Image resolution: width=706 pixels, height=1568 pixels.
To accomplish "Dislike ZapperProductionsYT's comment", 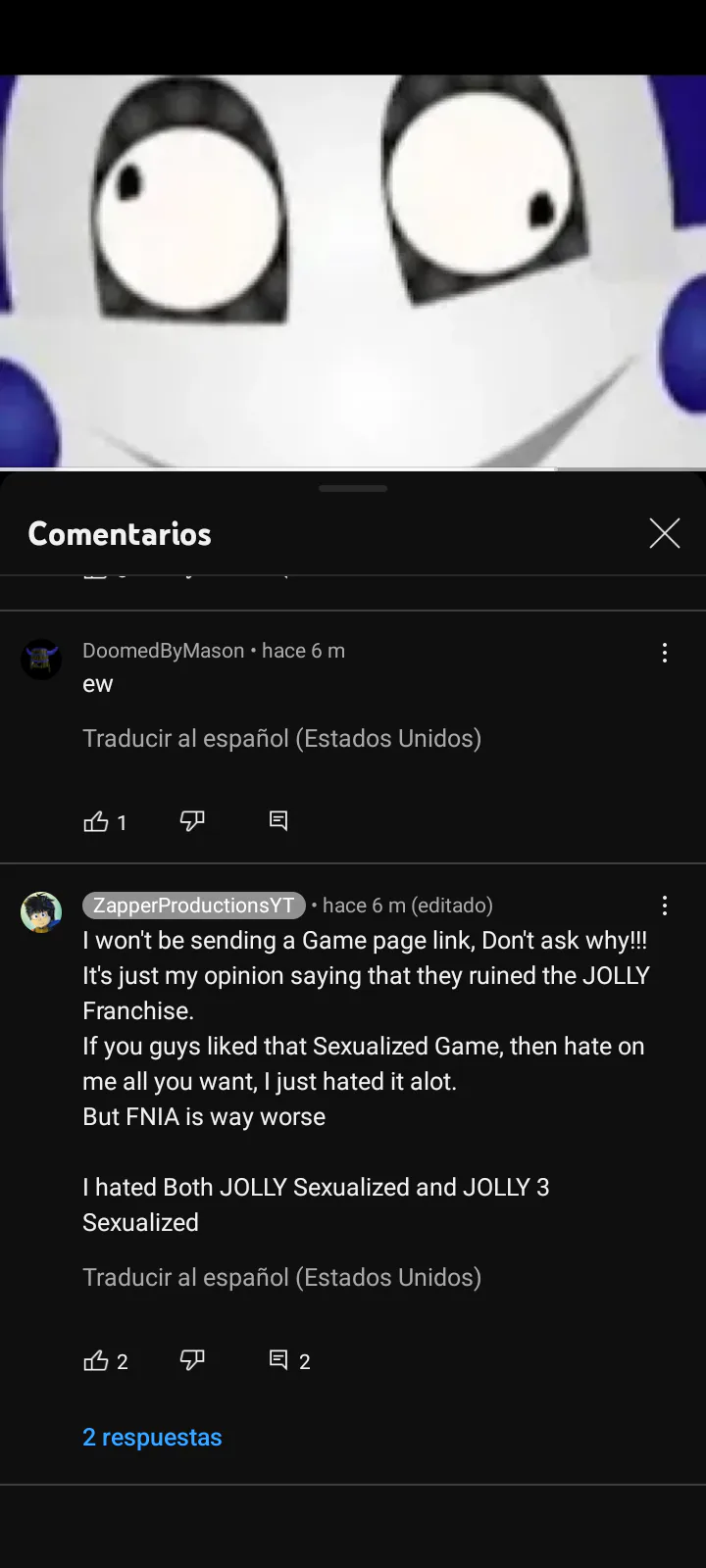I will click(192, 1360).
